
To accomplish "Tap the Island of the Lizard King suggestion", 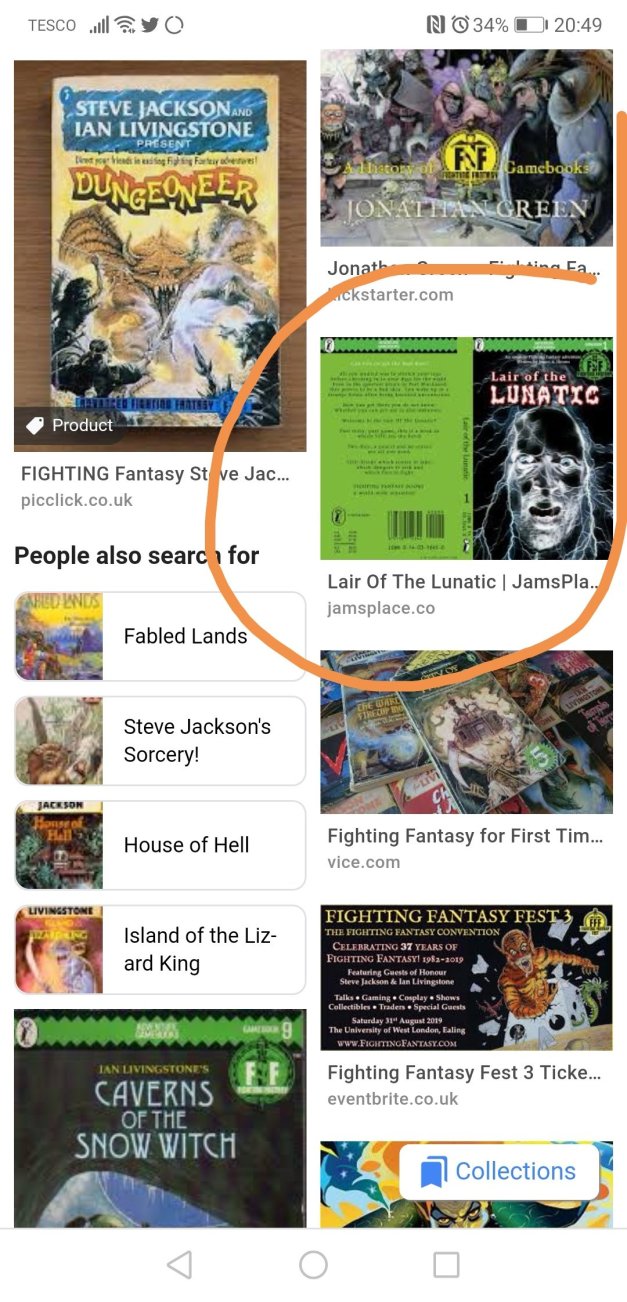I will pos(160,950).
